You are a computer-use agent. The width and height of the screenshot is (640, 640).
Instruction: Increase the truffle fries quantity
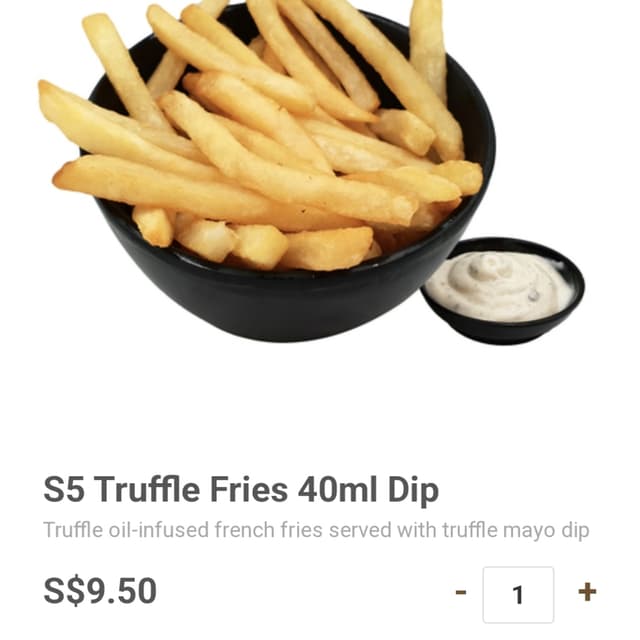pyautogui.click(x=587, y=592)
